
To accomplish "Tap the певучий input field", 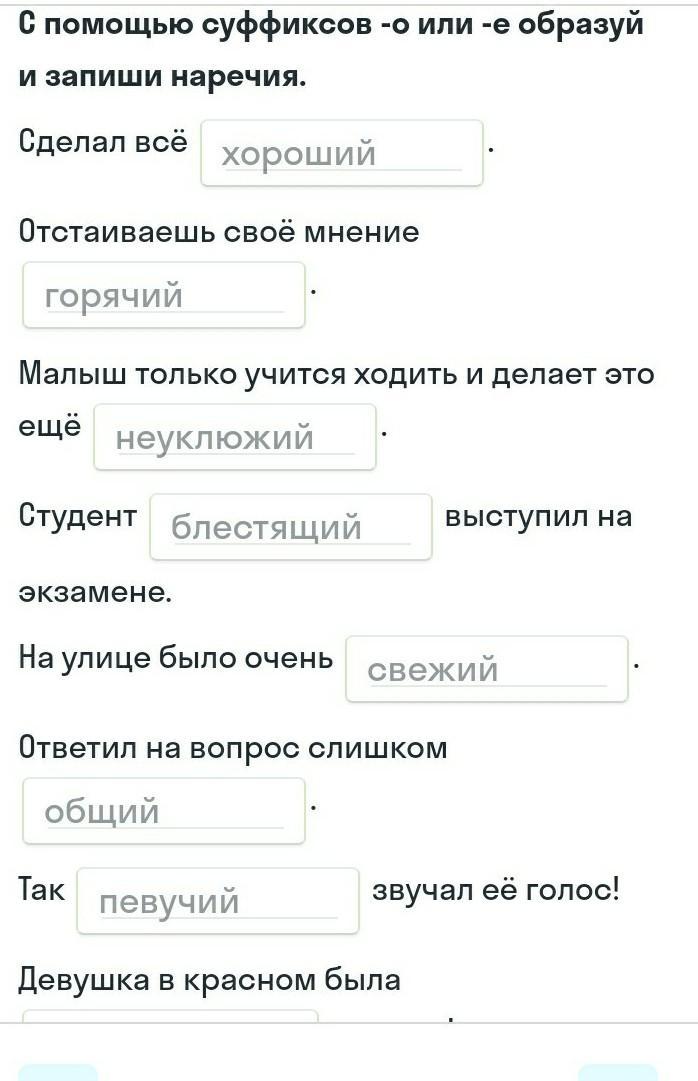I will (x=217, y=901).
